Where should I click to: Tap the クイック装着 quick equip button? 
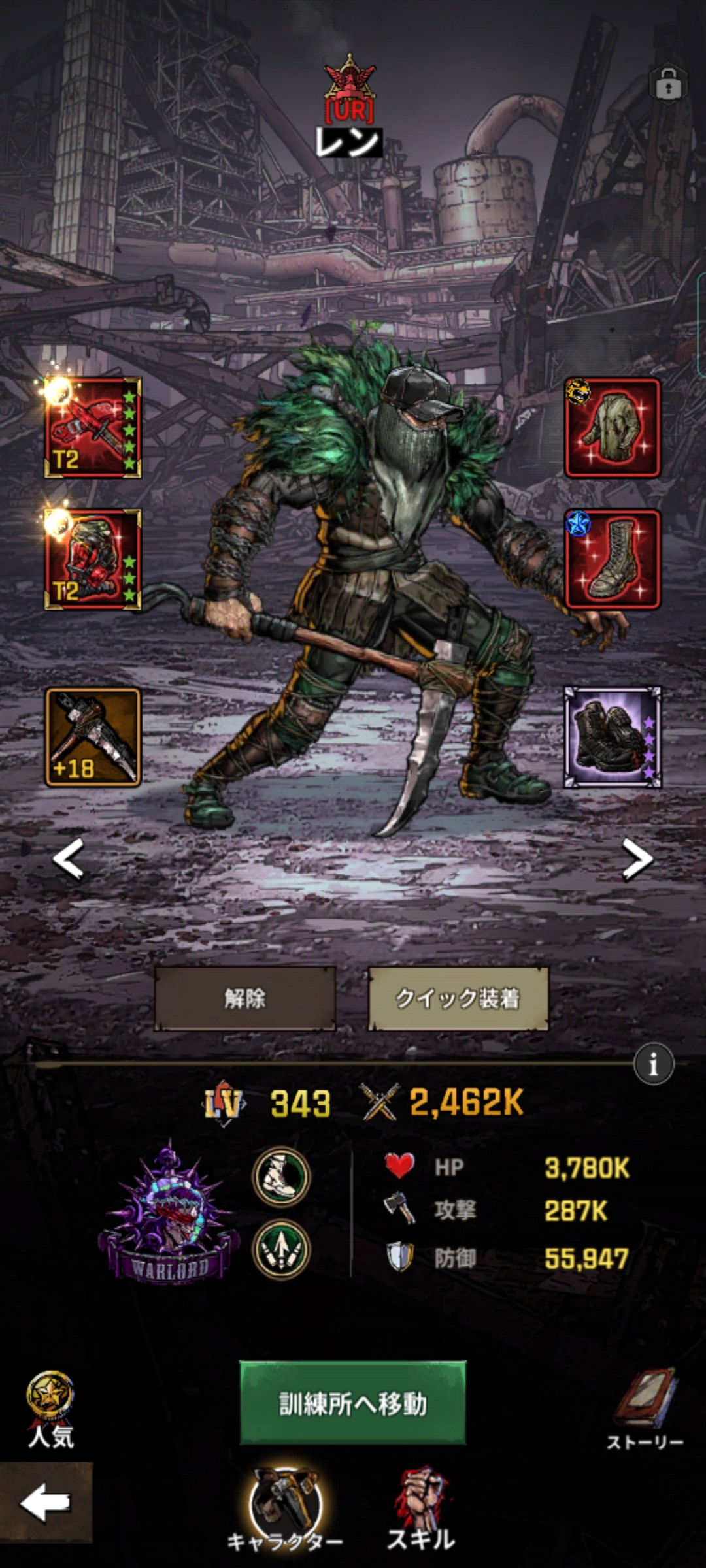[458, 998]
